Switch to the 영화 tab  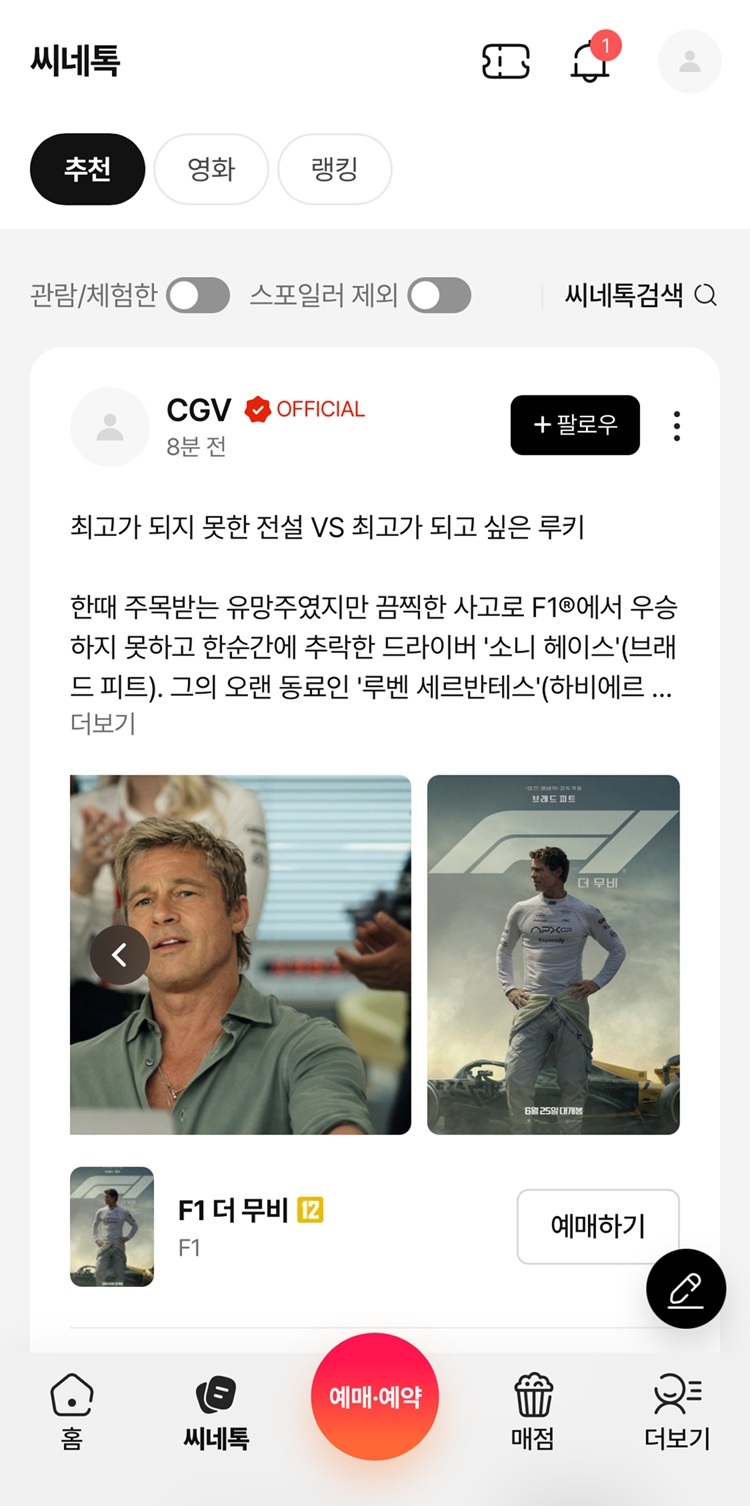[x=211, y=169]
